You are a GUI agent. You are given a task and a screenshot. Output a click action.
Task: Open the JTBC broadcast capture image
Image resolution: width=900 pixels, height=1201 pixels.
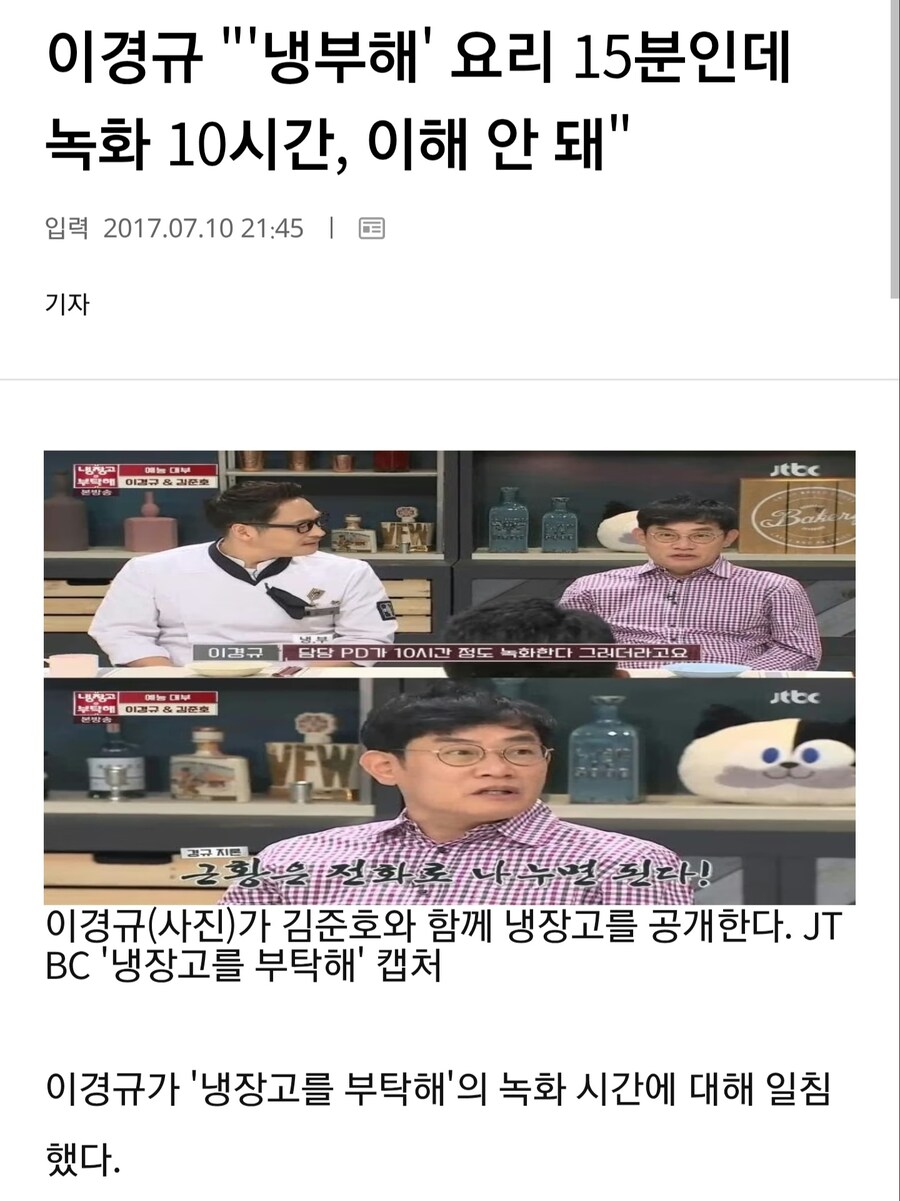(449, 677)
